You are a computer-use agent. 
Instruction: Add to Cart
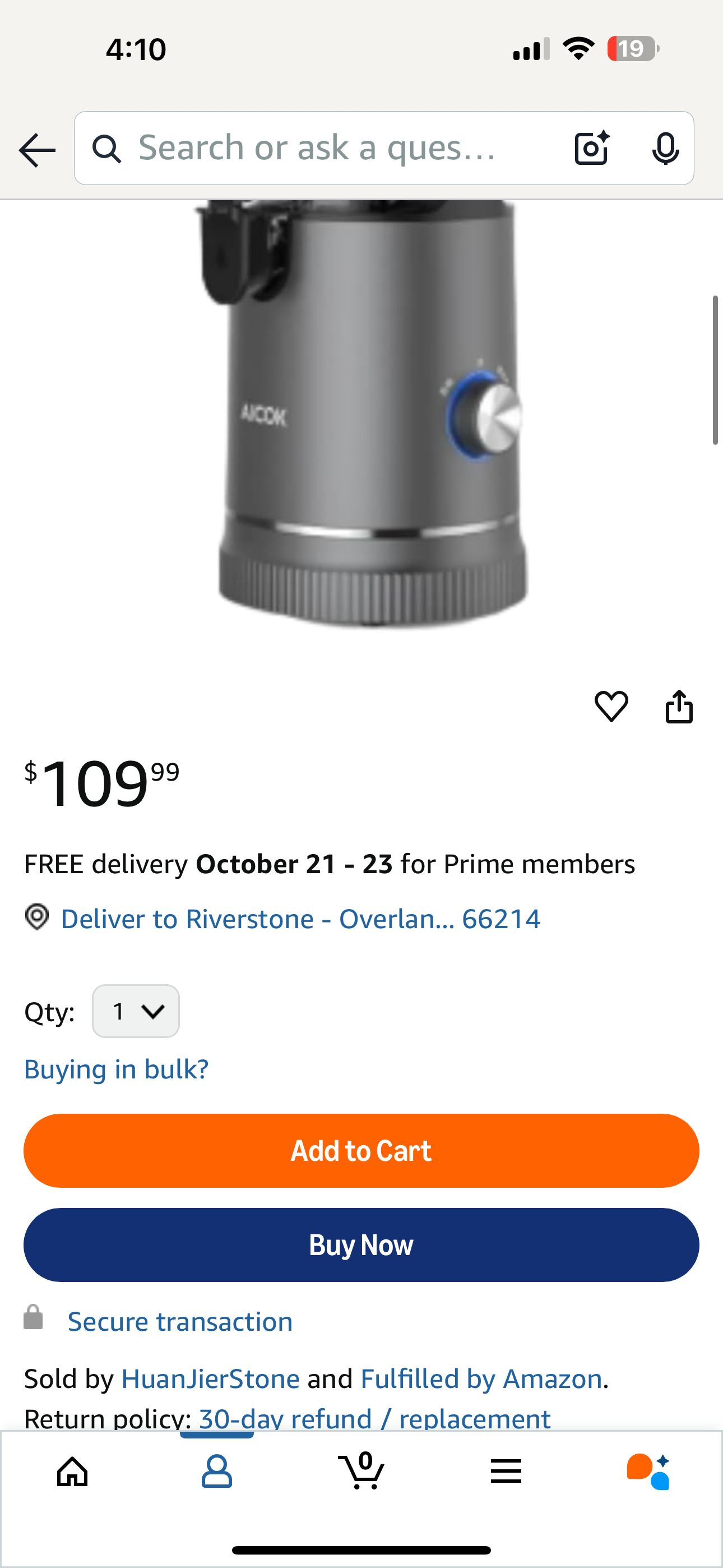coord(361,1150)
